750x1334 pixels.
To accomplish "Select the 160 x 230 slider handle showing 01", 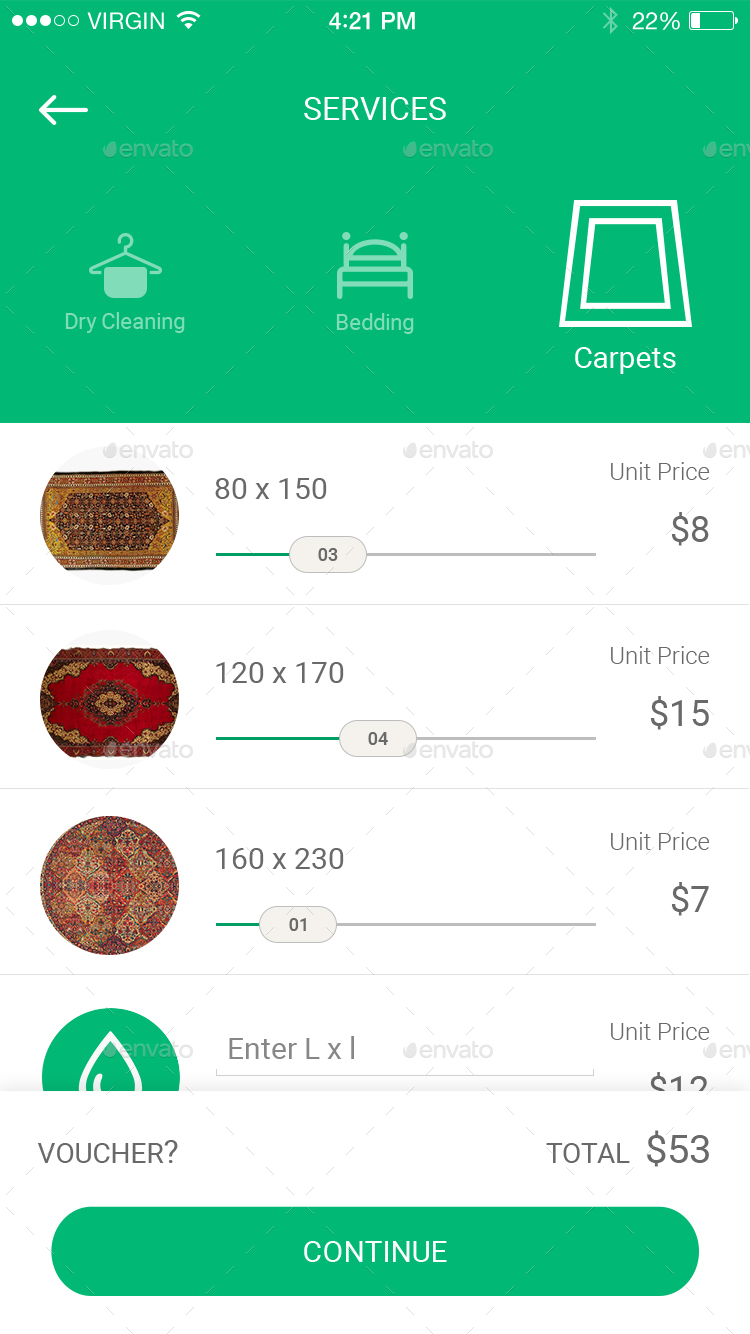I will pyautogui.click(x=297, y=924).
